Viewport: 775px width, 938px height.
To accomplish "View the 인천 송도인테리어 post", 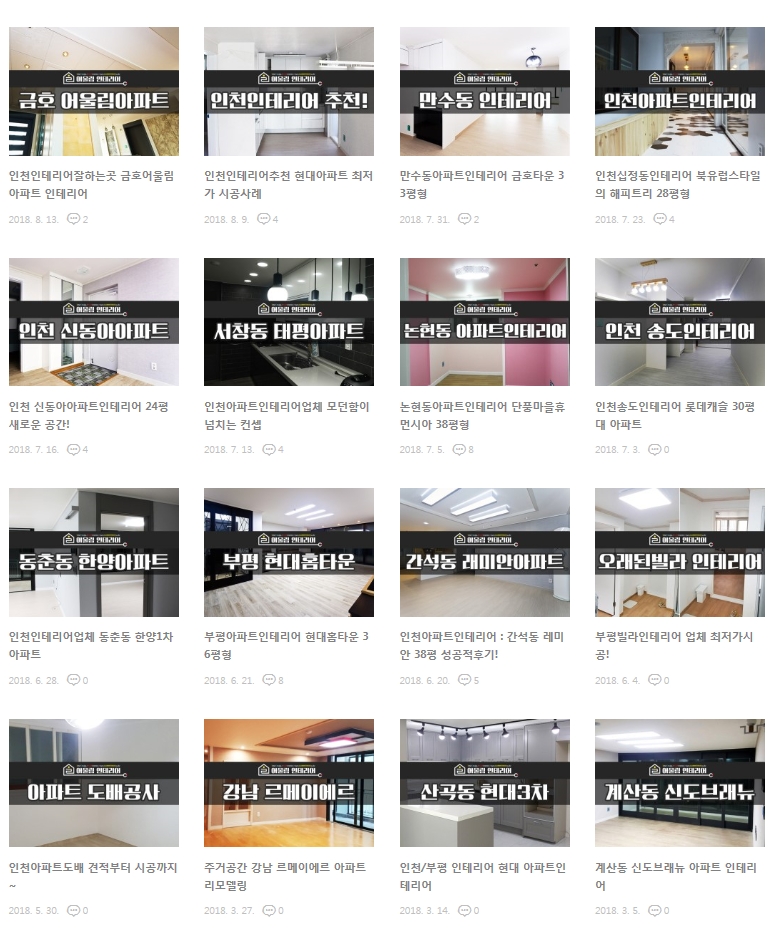I will click(680, 322).
